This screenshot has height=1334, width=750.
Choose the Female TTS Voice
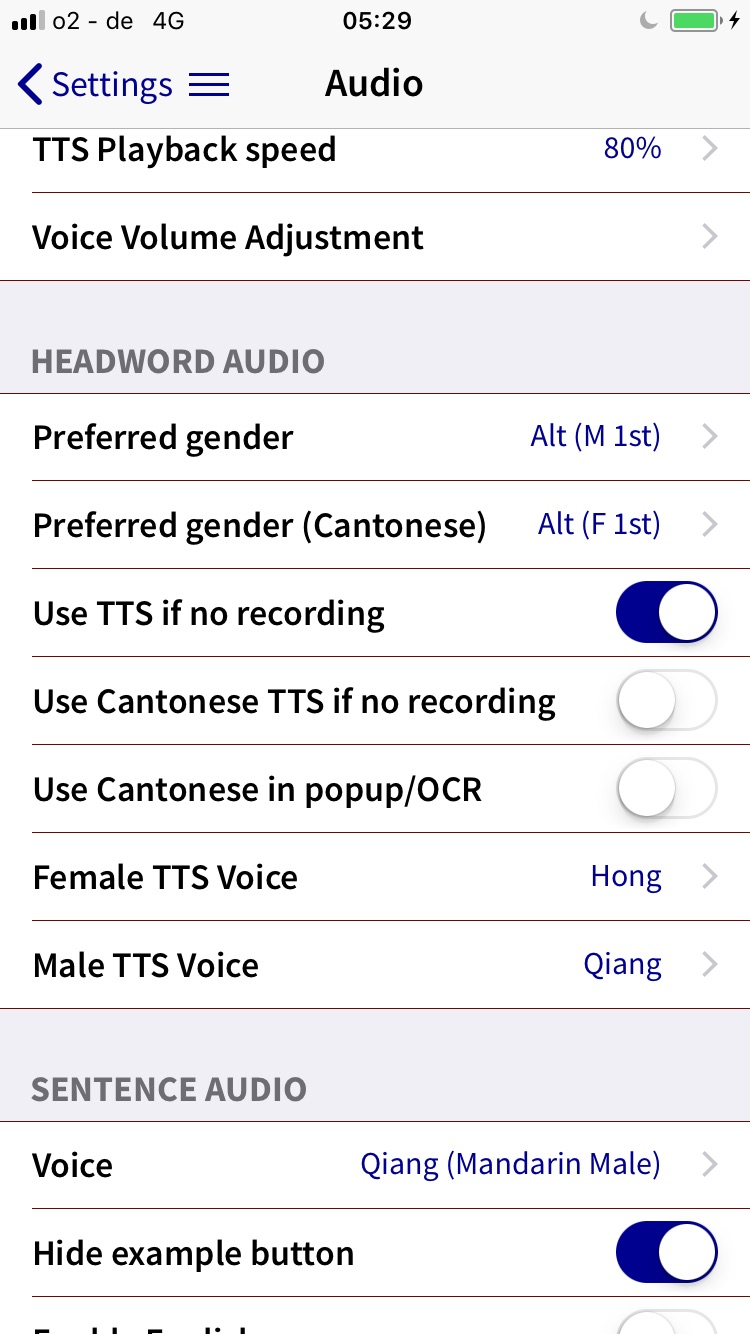coord(375,877)
